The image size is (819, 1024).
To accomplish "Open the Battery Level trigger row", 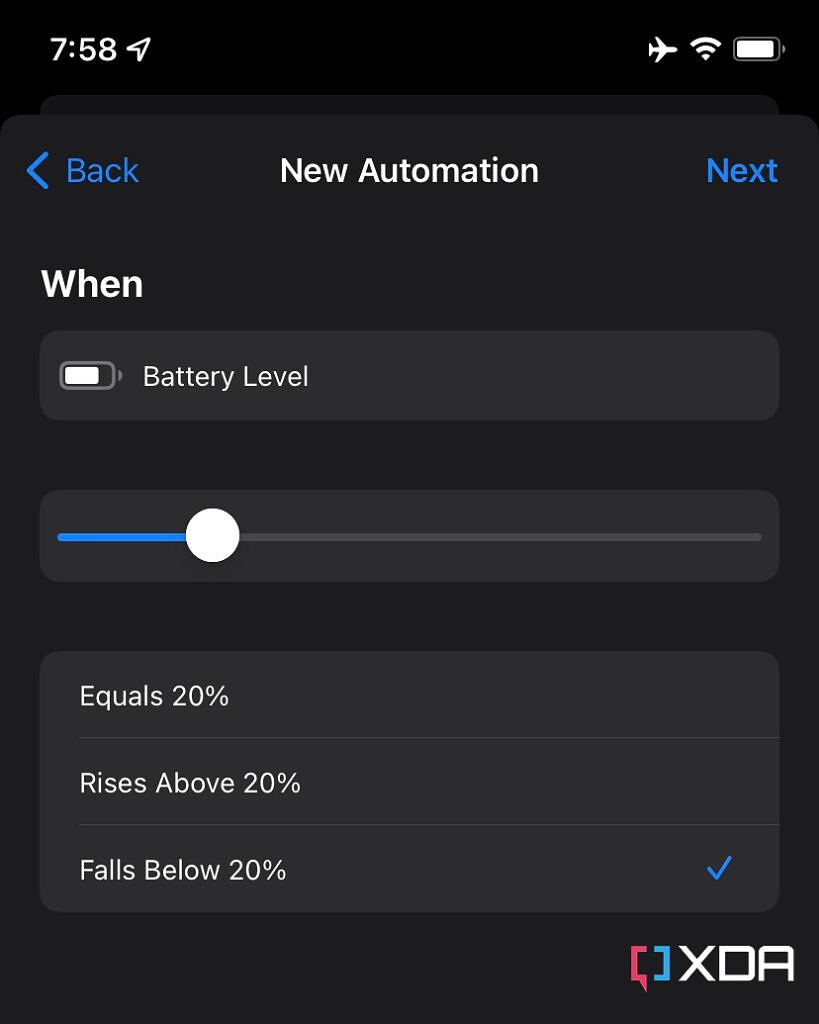I will pyautogui.click(x=409, y=375).
